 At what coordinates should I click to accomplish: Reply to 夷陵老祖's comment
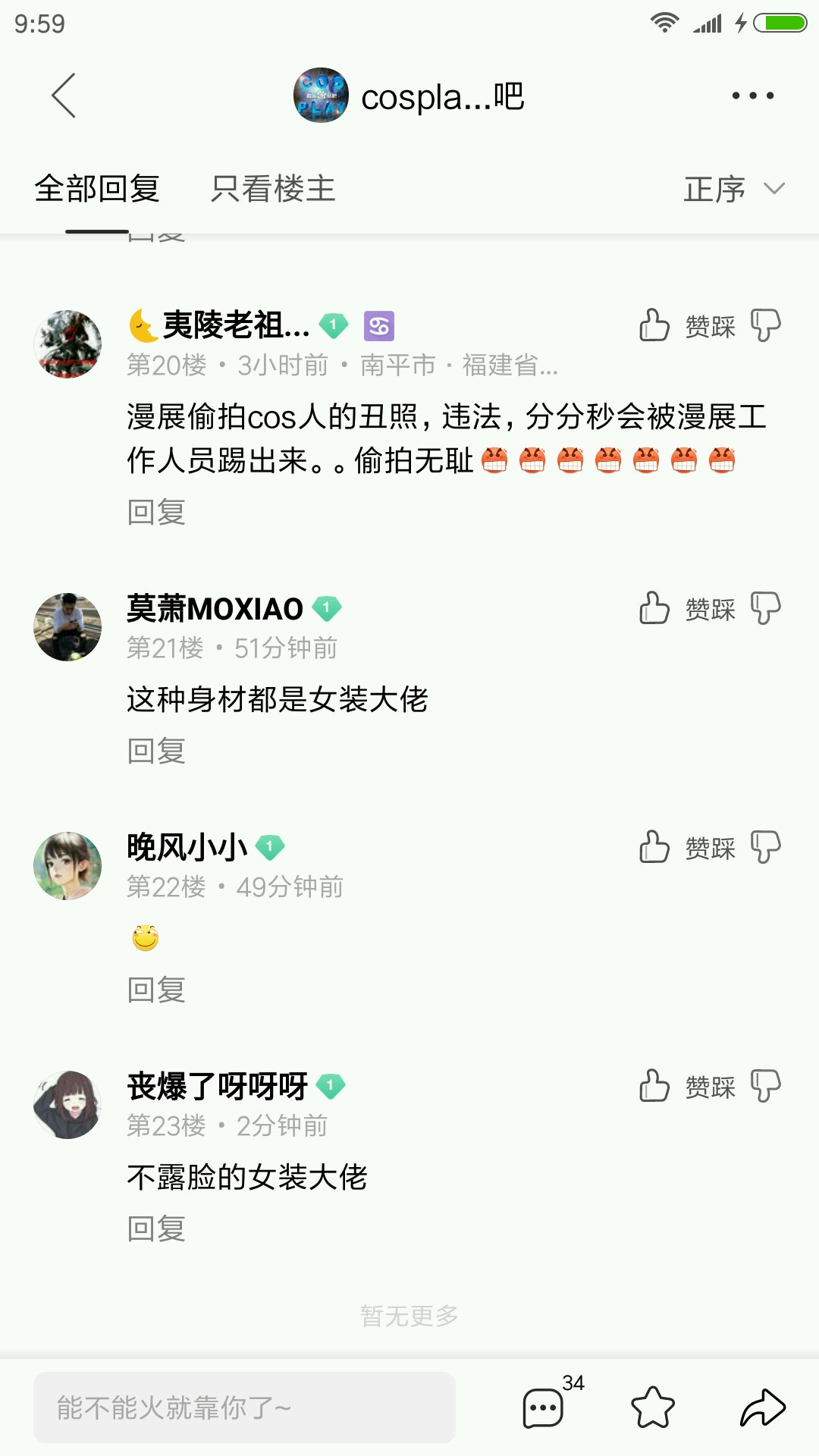(156, 512)
